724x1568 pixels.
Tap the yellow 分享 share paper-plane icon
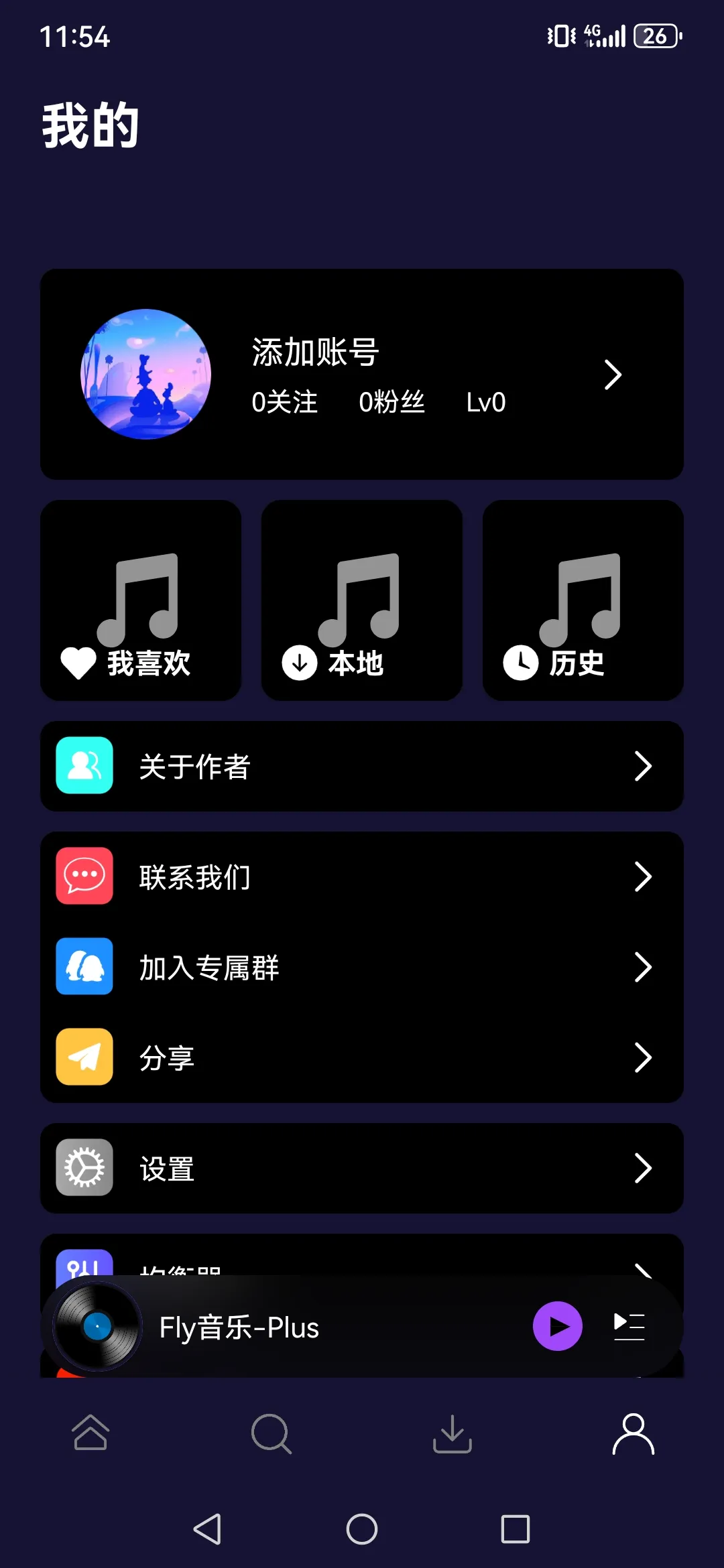coord(84,1058)
